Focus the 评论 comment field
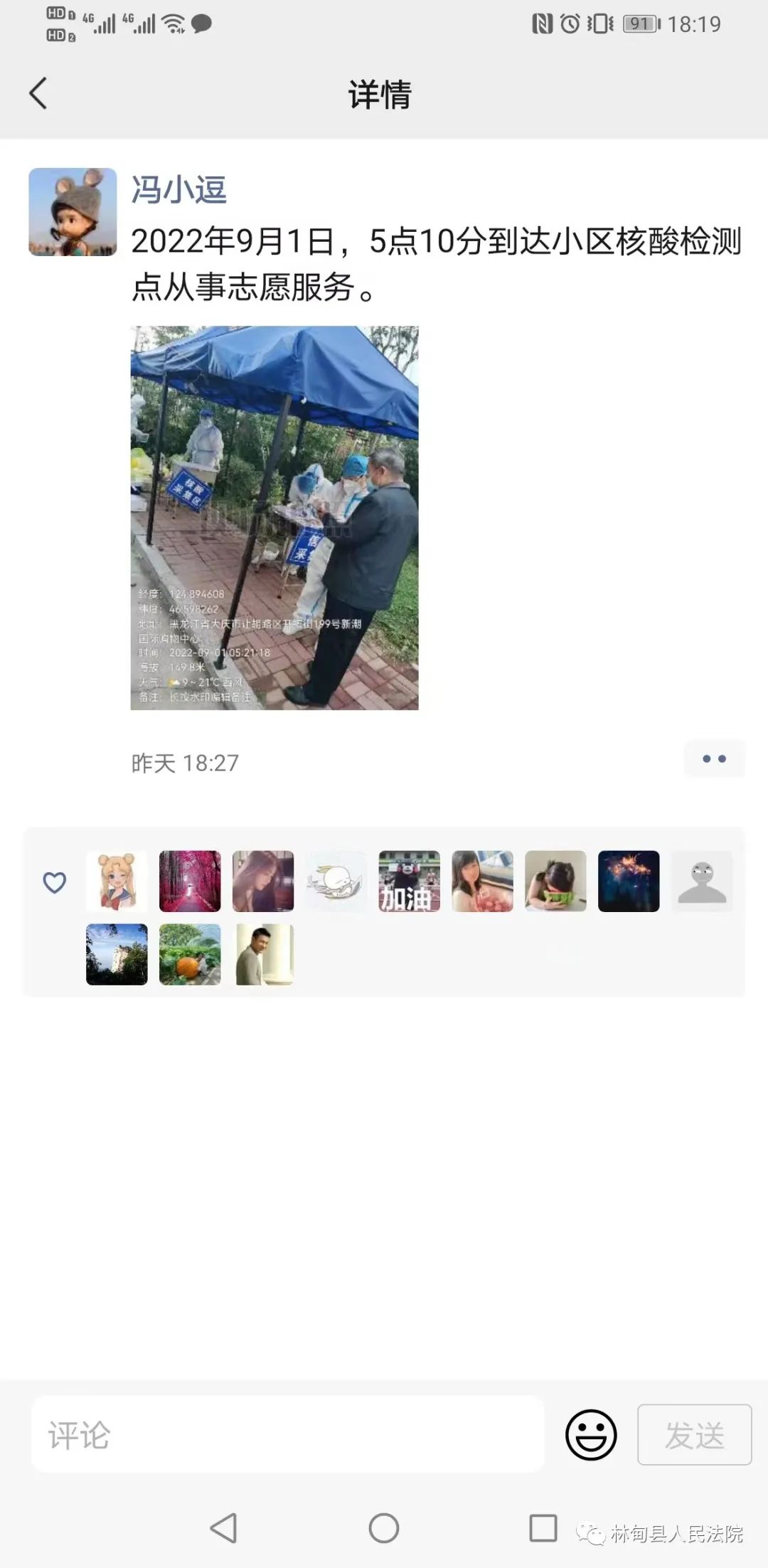Image resolution: width=768 pixels, height=1568 pixels. 287,1434
